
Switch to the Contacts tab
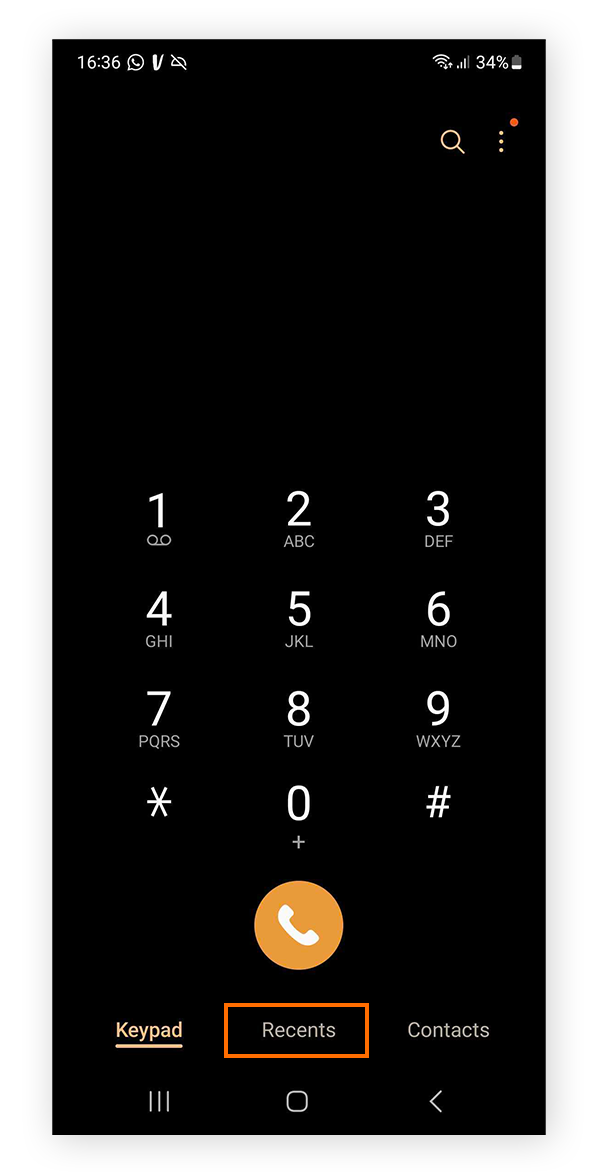tap(448, 1030)
